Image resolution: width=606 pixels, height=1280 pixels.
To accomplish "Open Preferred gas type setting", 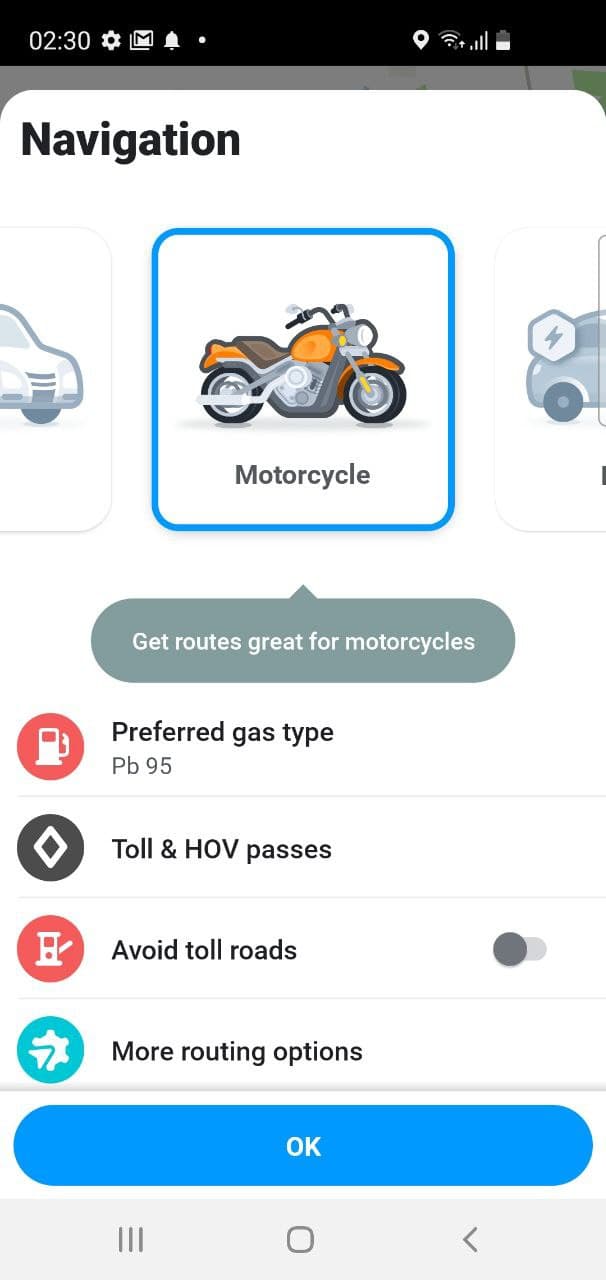I will click(x=300, y=747).
